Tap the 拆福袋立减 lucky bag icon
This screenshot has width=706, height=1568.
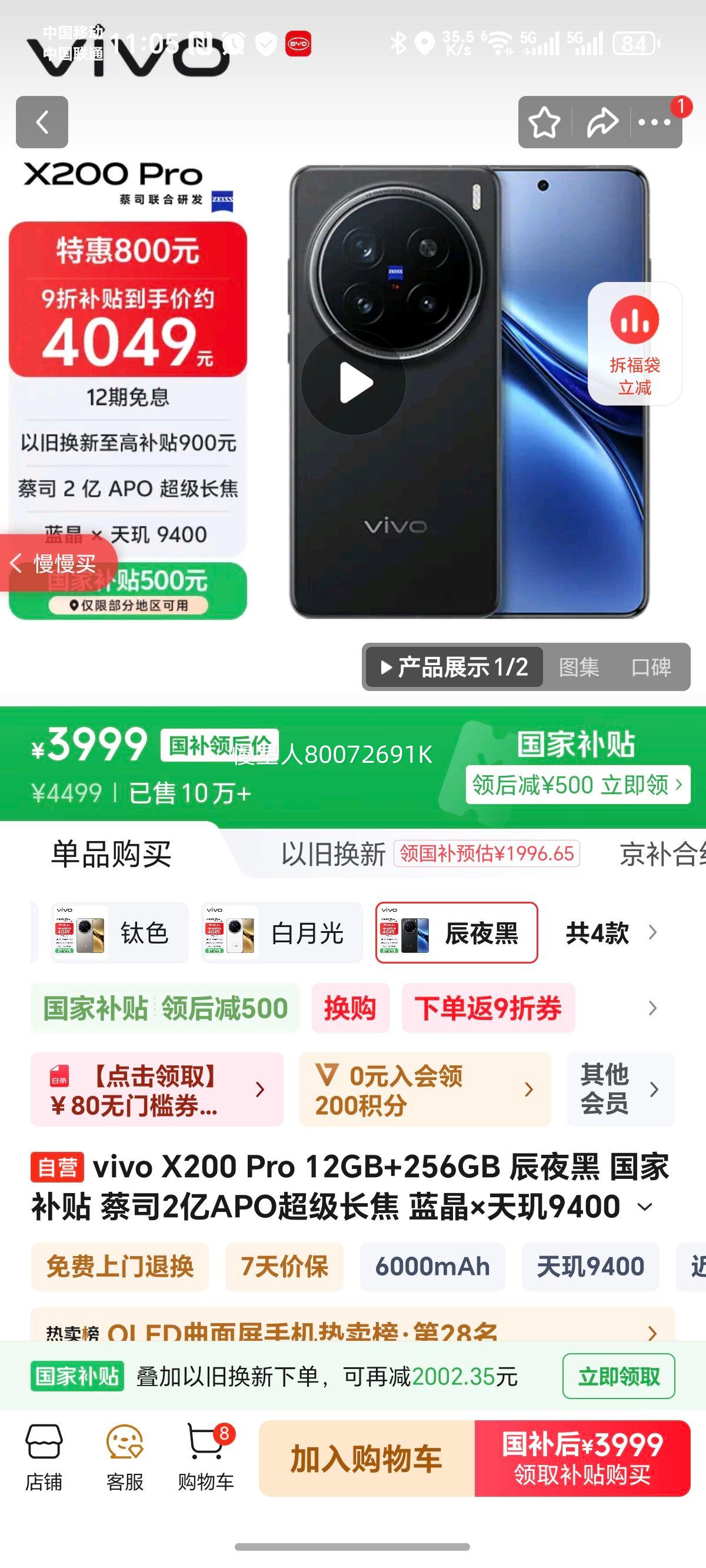pyautogui.click(x=634, y=344)
